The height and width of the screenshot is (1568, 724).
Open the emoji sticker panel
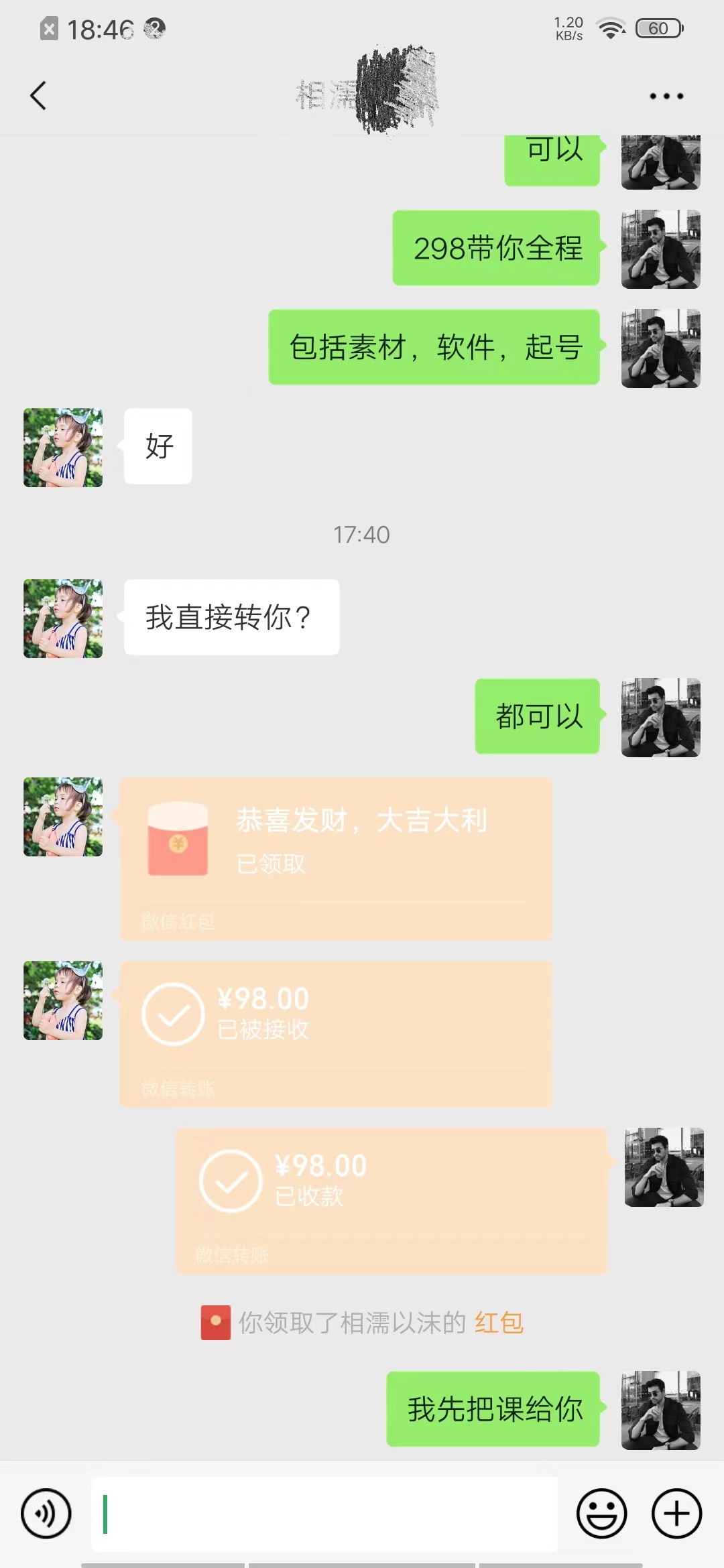(x=601, y=1514)
